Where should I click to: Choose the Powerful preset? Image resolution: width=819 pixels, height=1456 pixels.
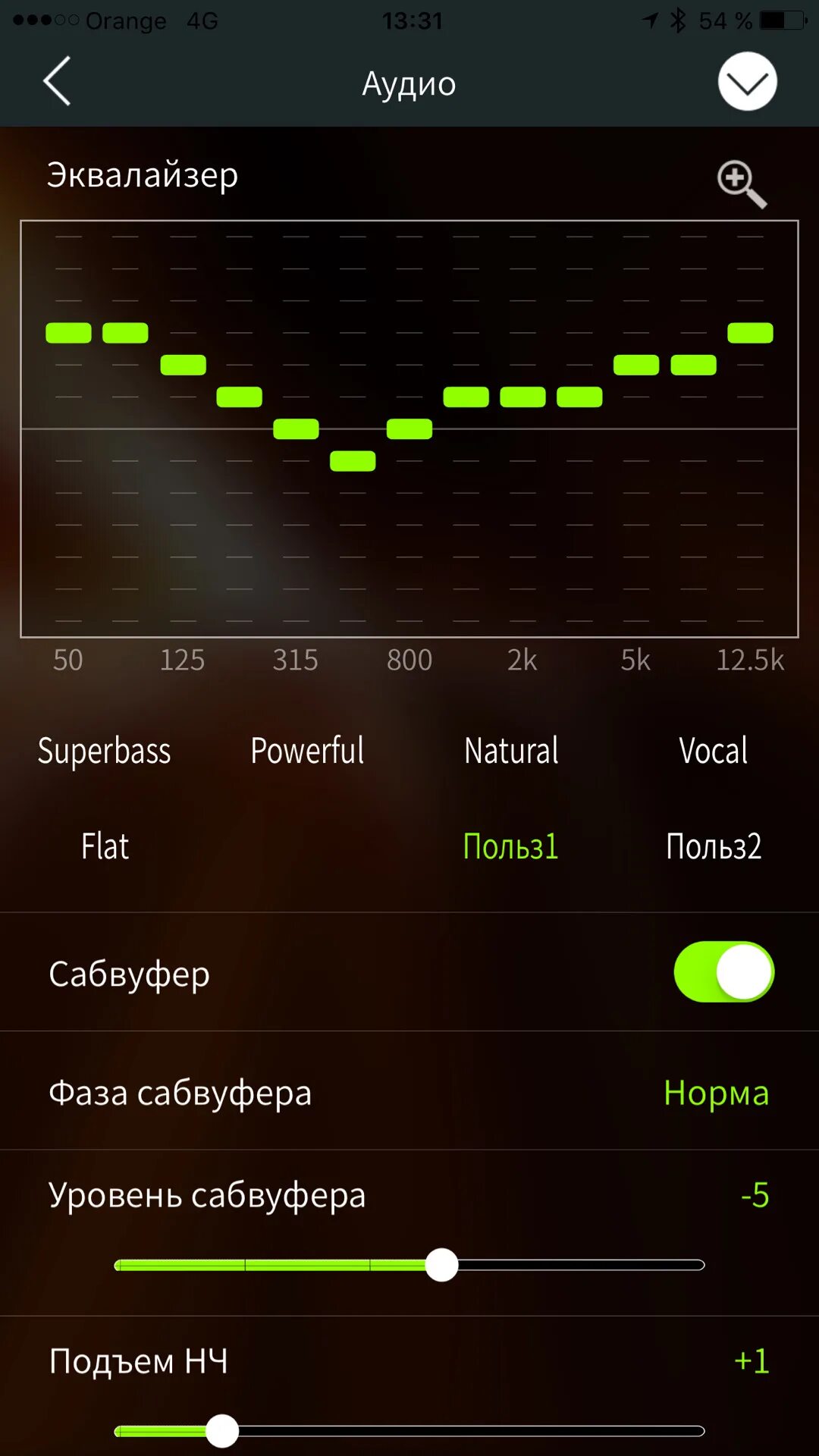[x=307, y=751]
